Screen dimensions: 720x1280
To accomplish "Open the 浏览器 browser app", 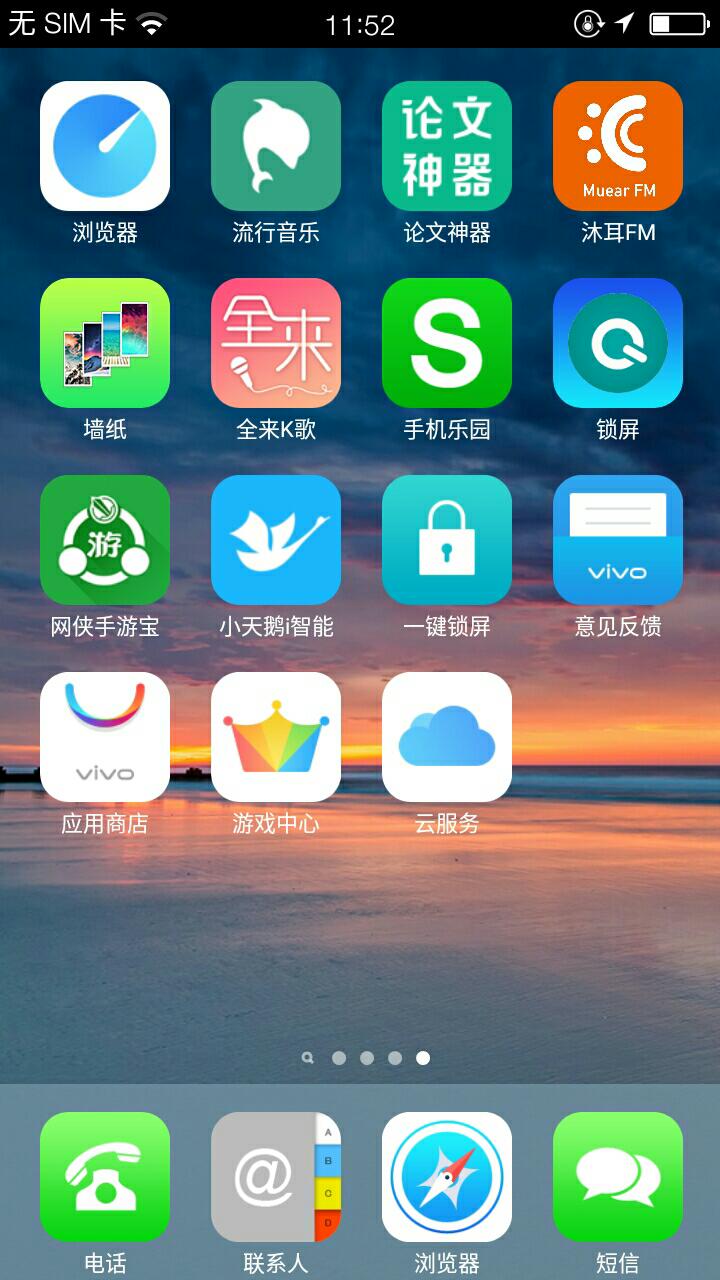I will click(105, 145).
